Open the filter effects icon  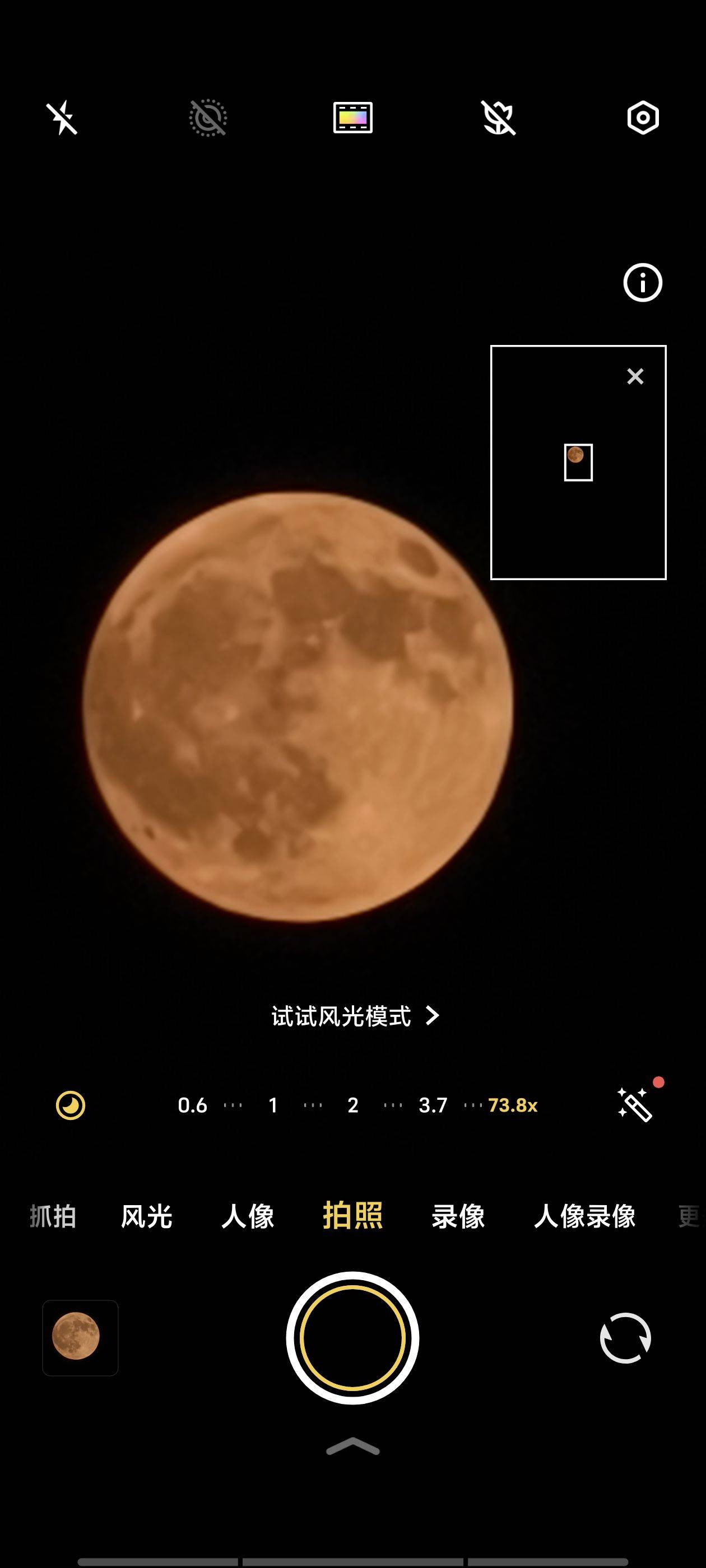pyautogui.click(x=352, y=118)
